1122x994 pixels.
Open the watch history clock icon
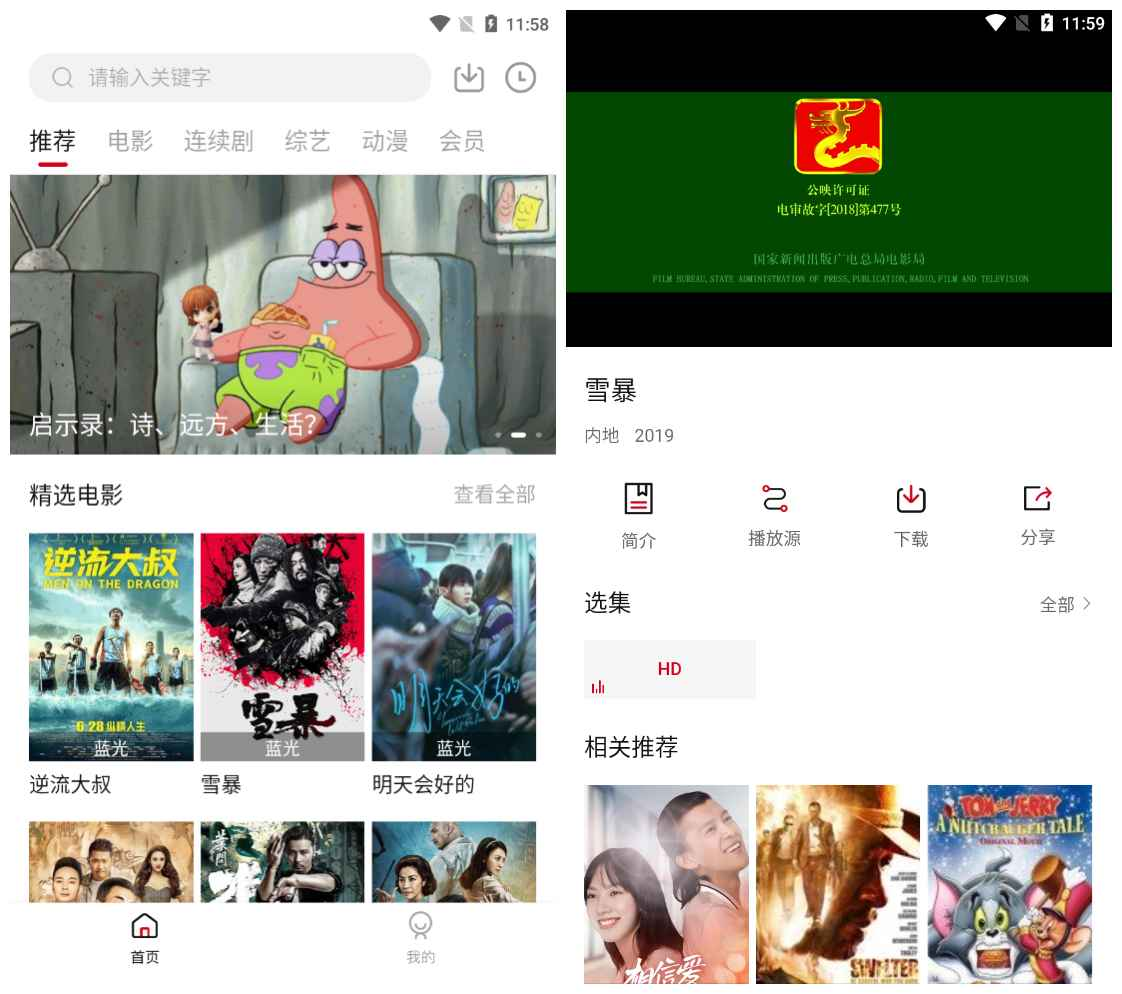[x=520, y=78]
